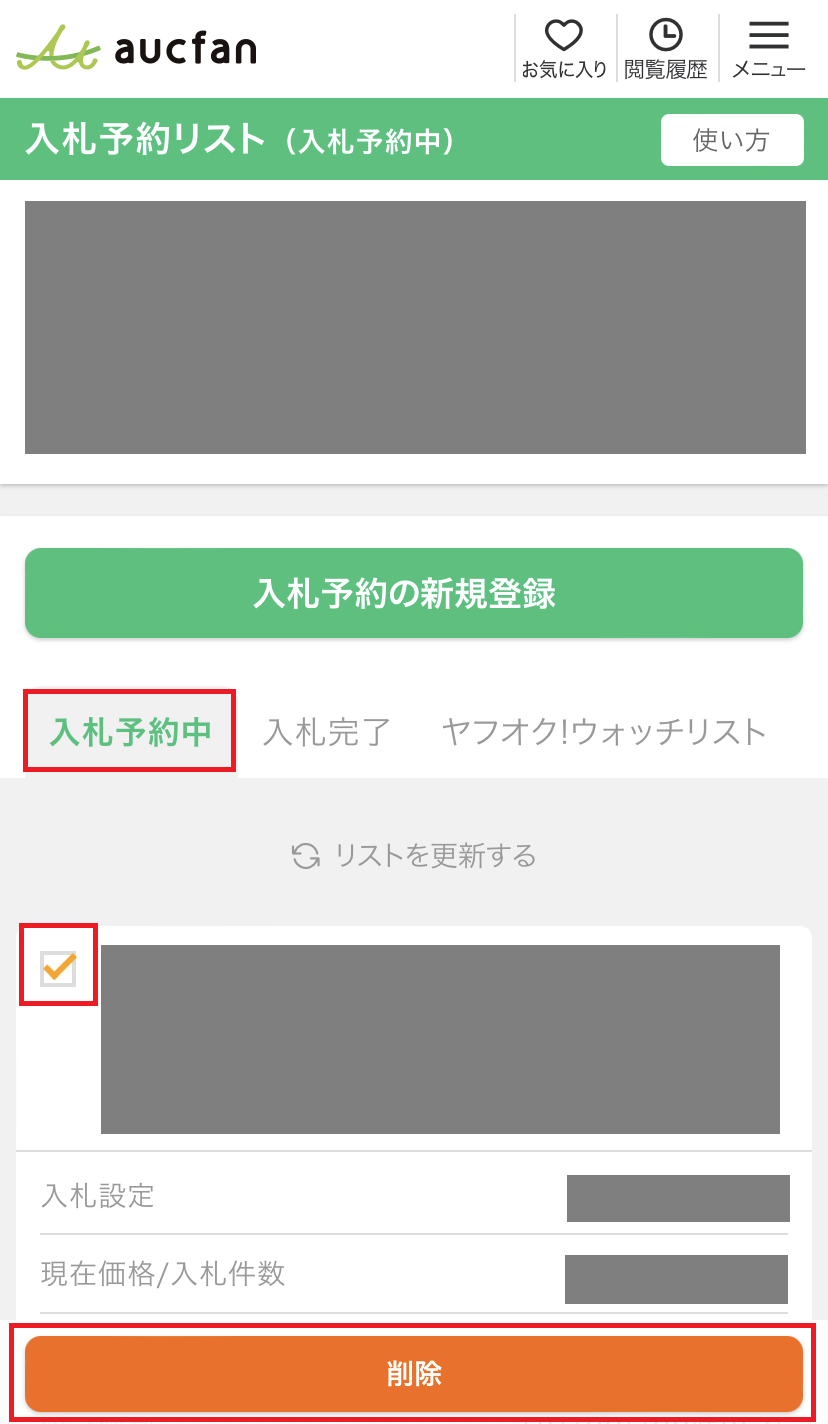Image resolution: width=828 pixels, height=1424 pixels.
Task: Tap the 使い方 button
Action: 732,140
